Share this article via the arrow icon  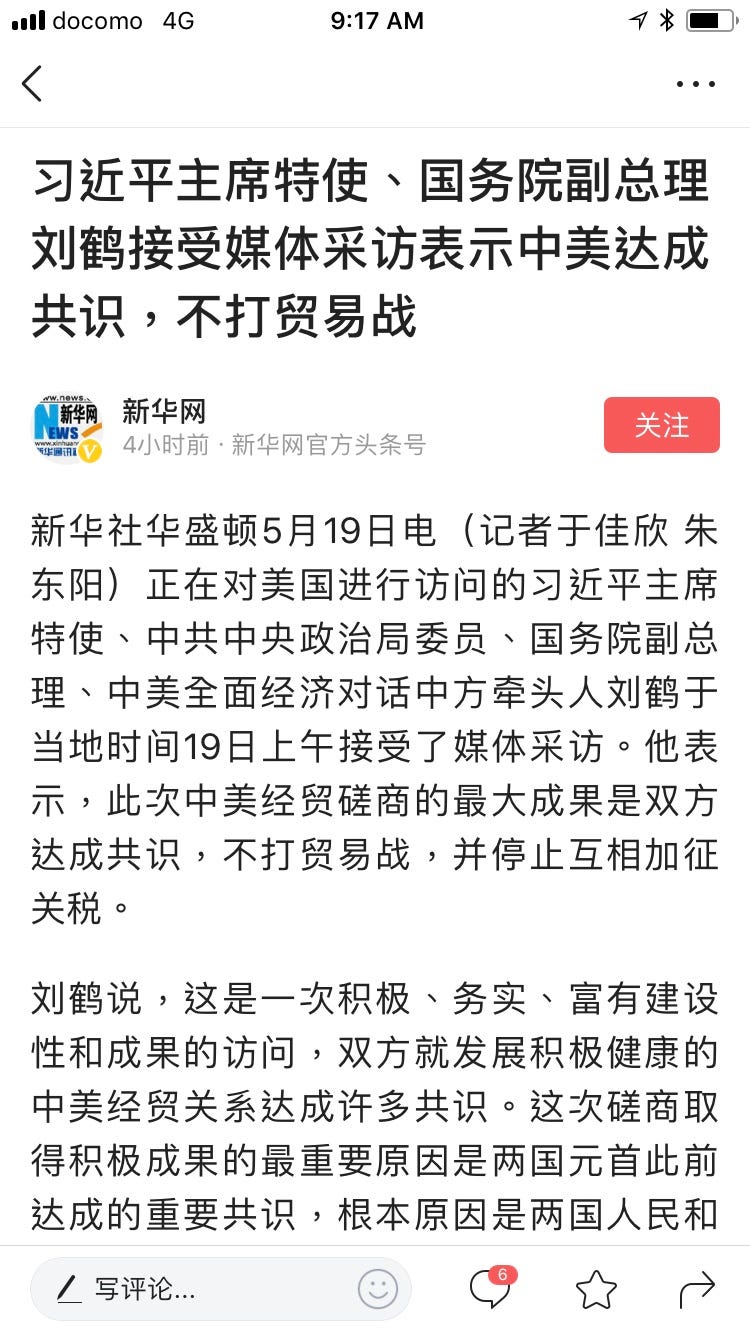point(697,1289)
